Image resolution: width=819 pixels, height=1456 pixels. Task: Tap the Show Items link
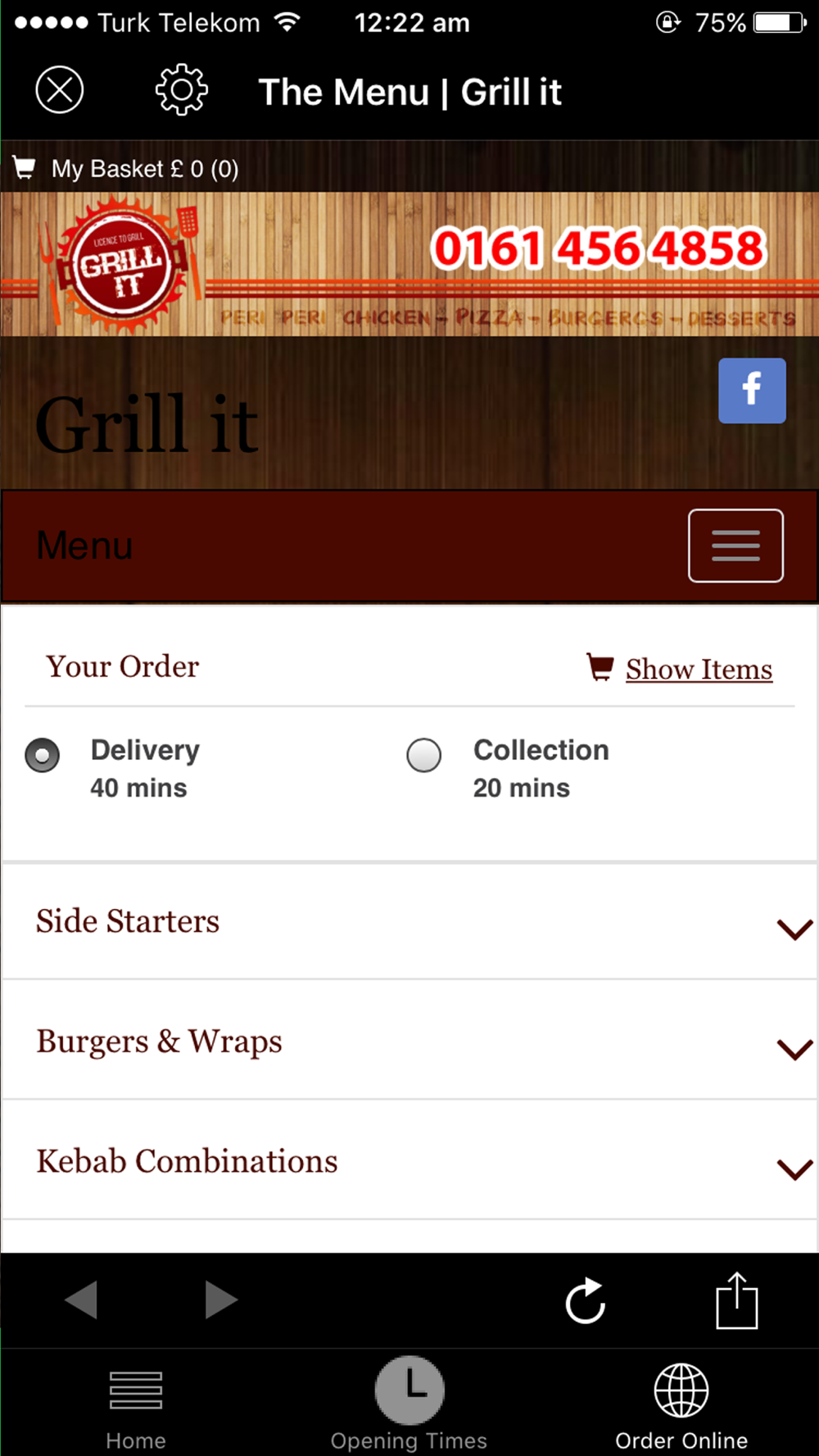(x=698, y=669)
